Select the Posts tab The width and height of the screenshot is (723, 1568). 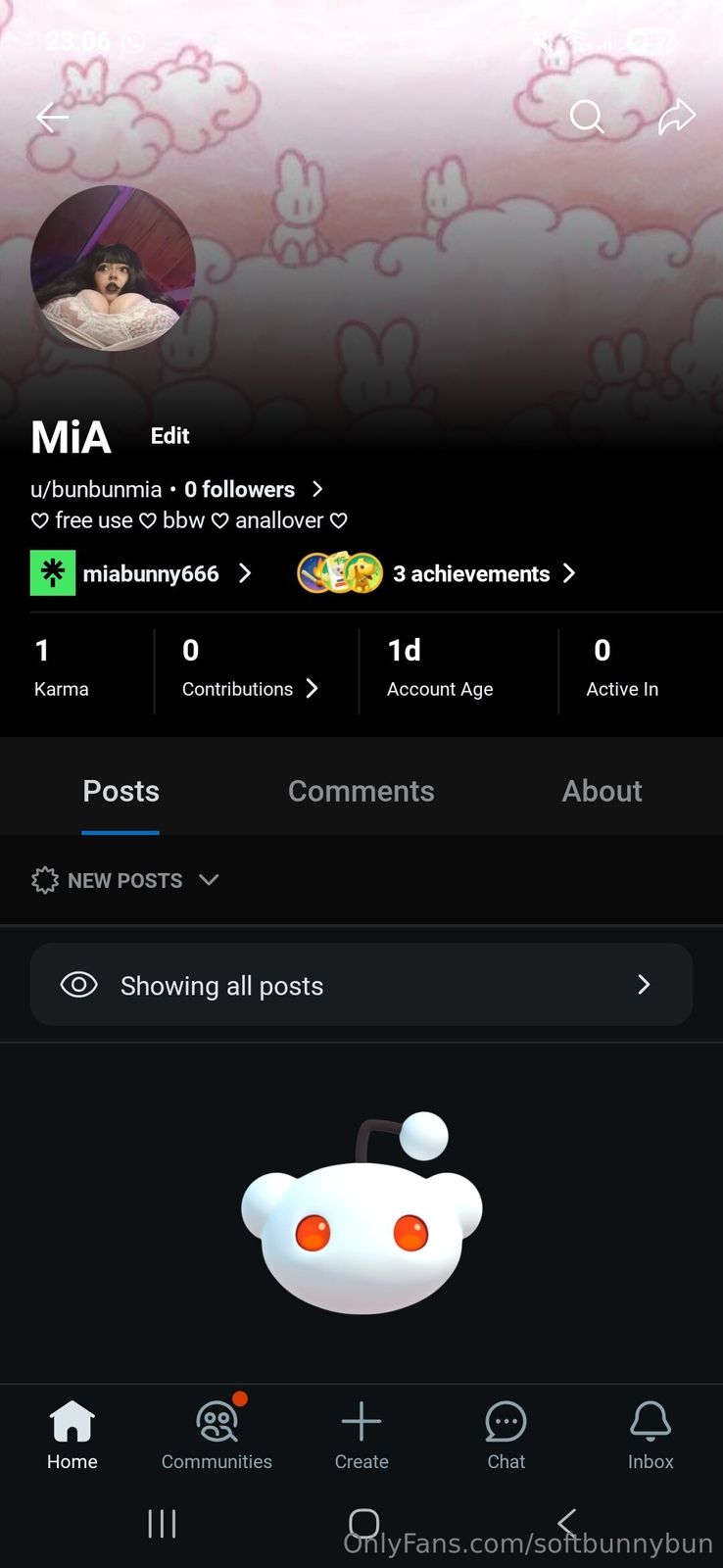(120, 791)
